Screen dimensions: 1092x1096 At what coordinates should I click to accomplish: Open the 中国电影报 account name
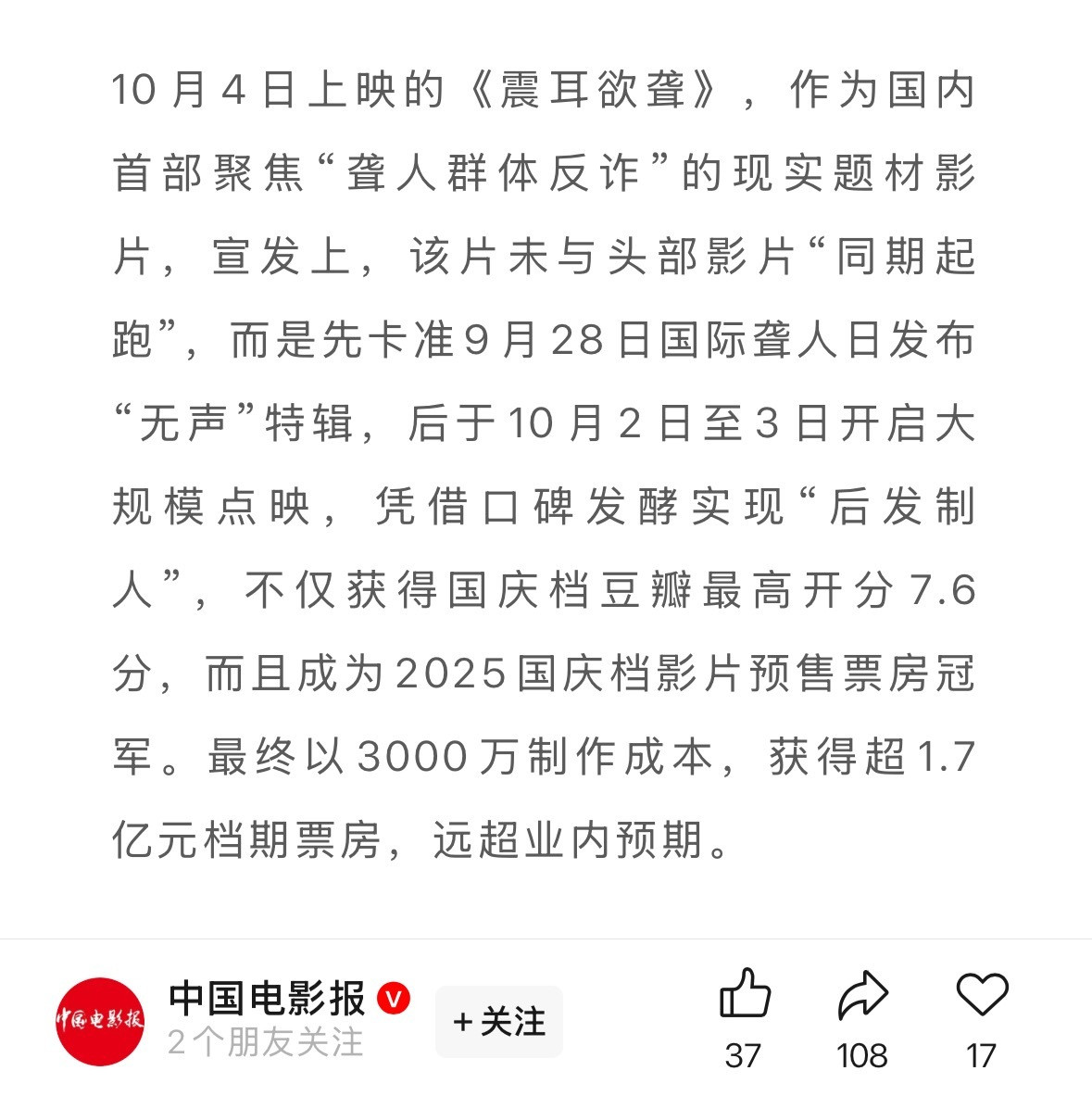tap(266, 998)
